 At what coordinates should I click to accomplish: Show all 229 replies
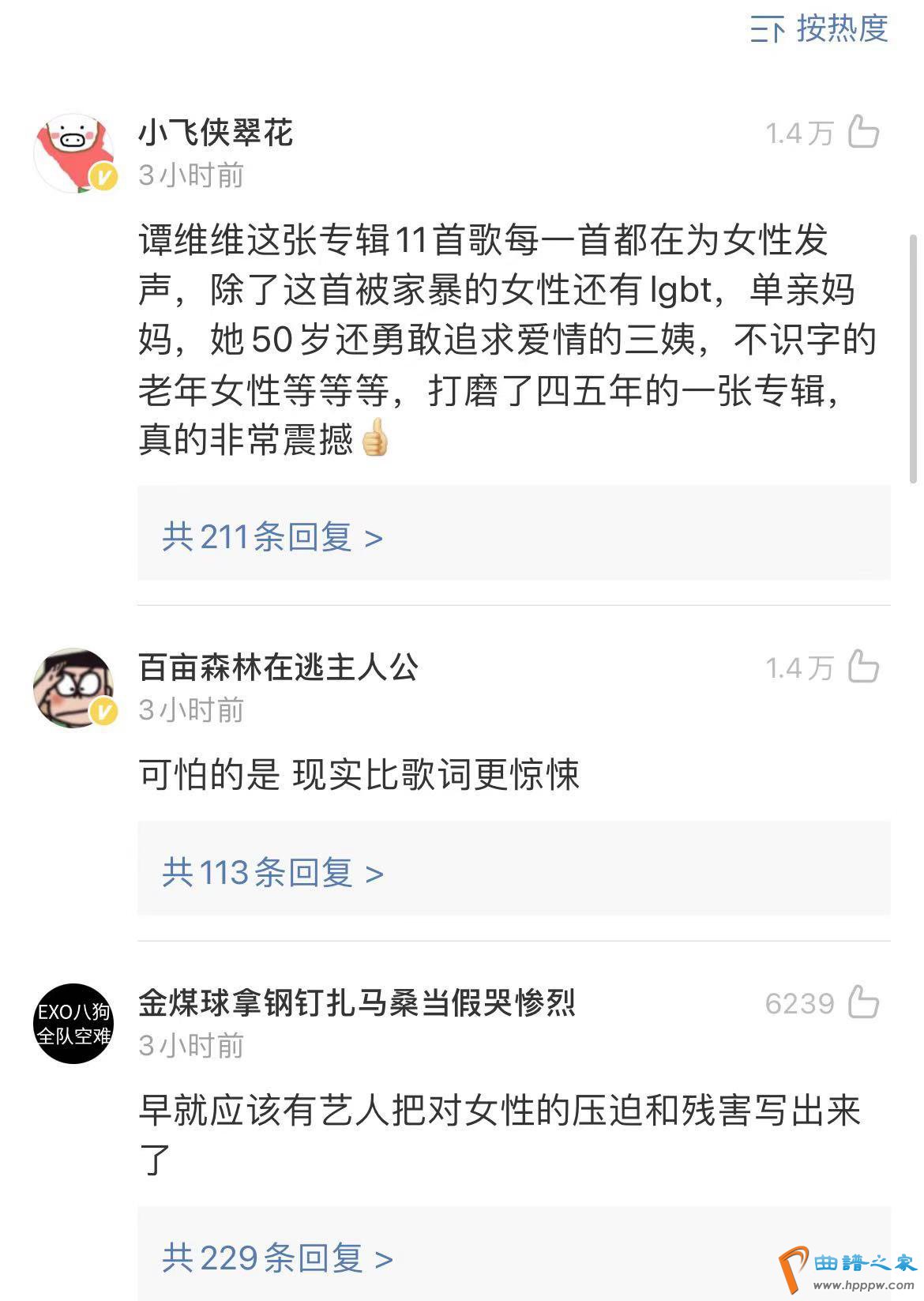coord(277,1258)
